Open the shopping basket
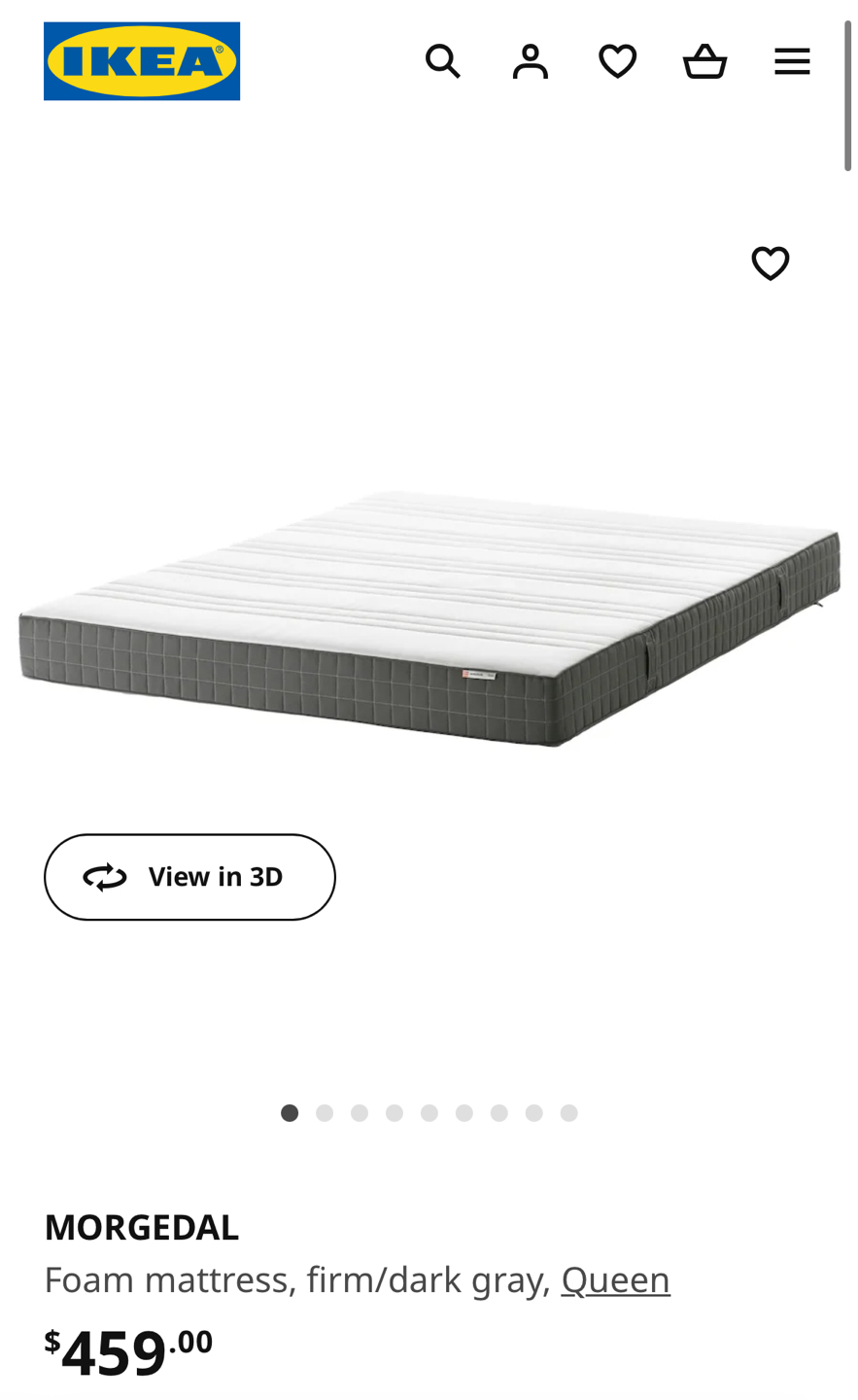Screen dimensions: 858x1400 click(704, 61)
